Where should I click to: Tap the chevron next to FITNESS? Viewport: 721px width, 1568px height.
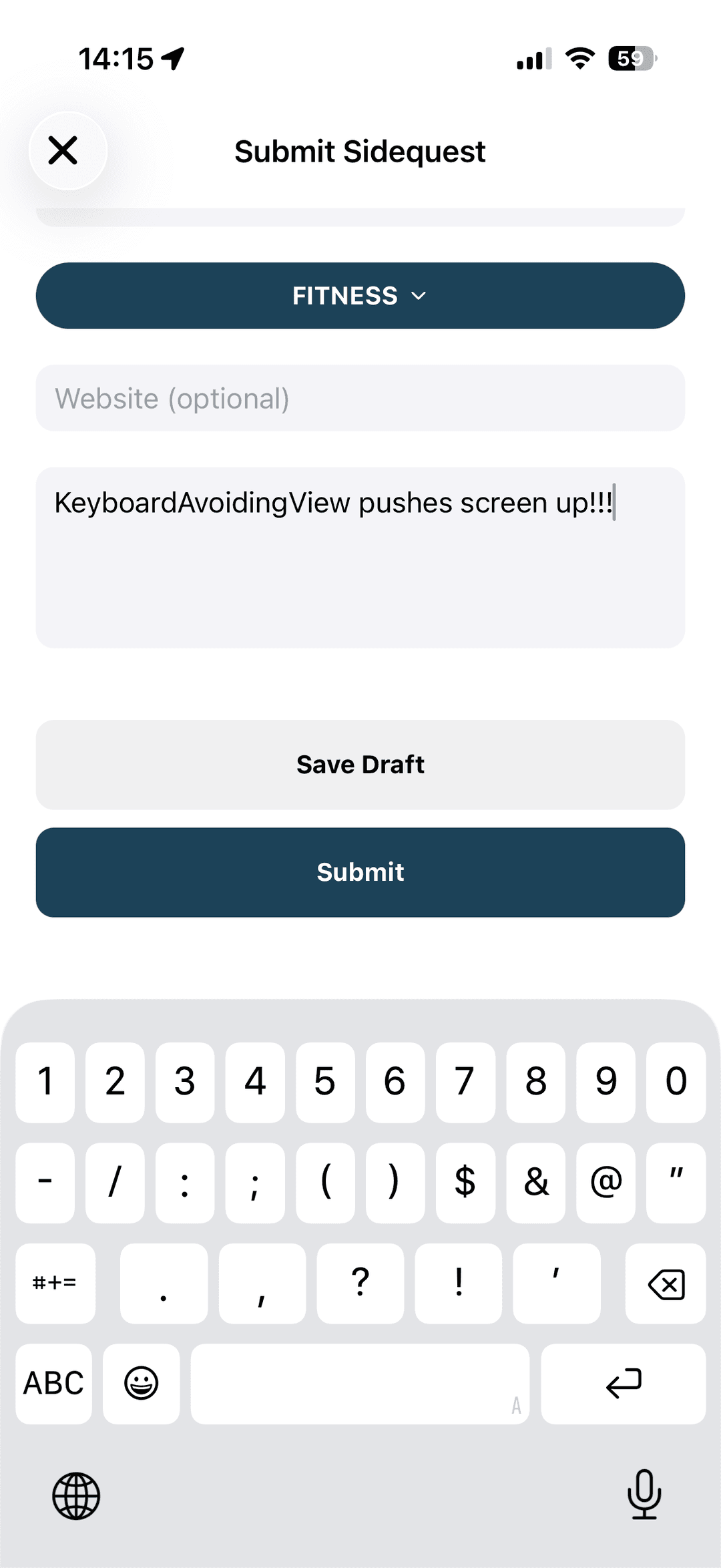[419, 296]
